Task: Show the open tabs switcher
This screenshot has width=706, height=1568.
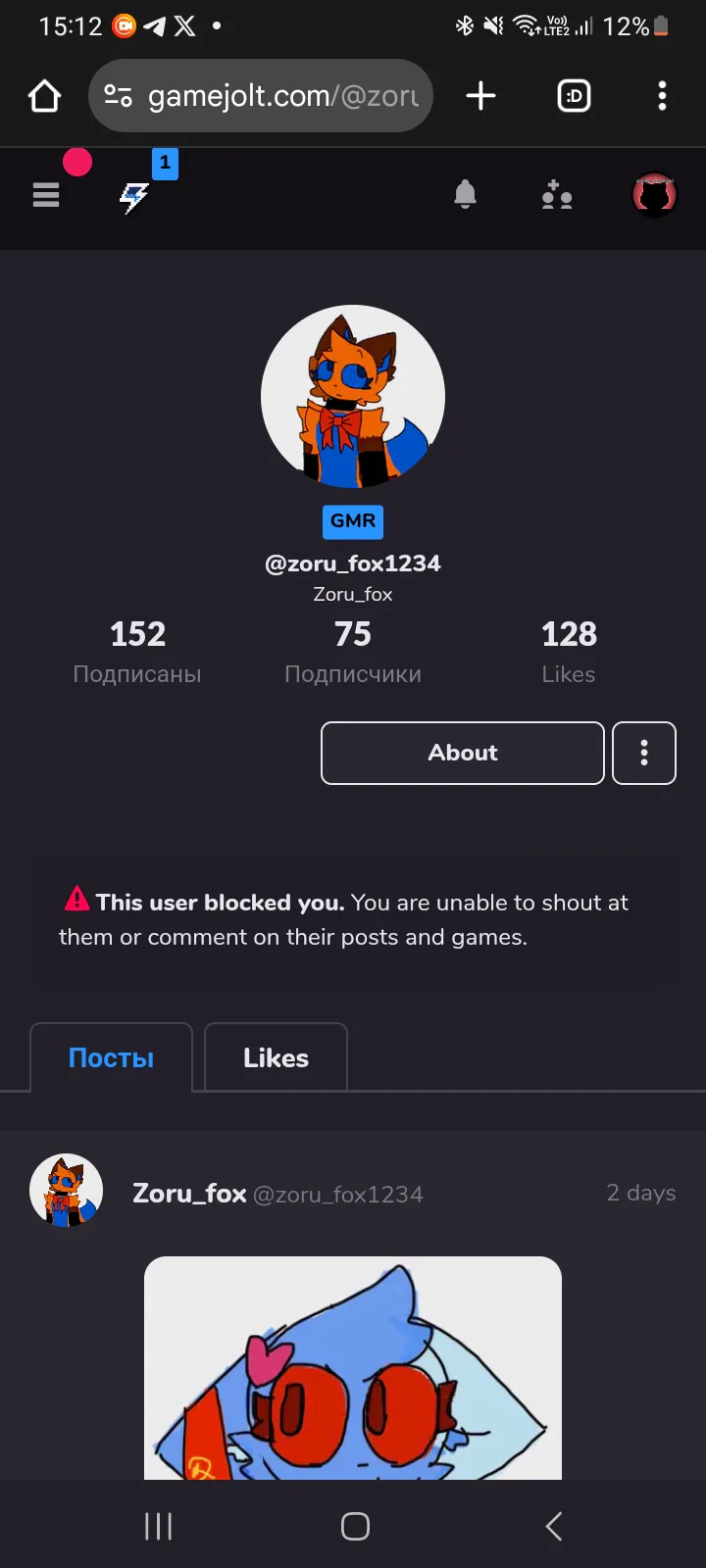Action: coord(574,96)
